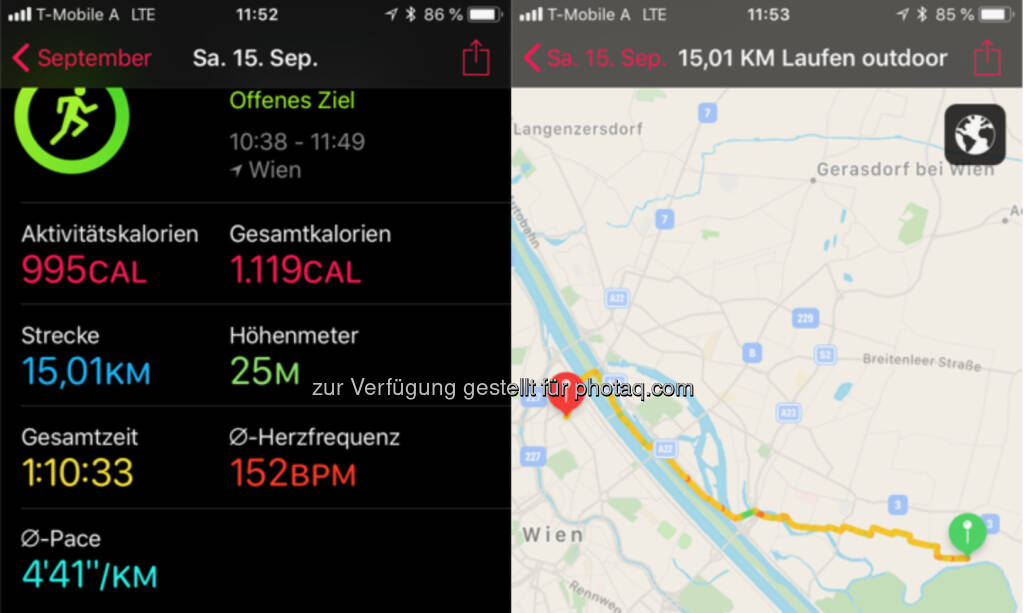The width and height of the screenshot is (1024, 613).
Task: Share the Sa. 15. Sep. workout summary
Action: 476,58
